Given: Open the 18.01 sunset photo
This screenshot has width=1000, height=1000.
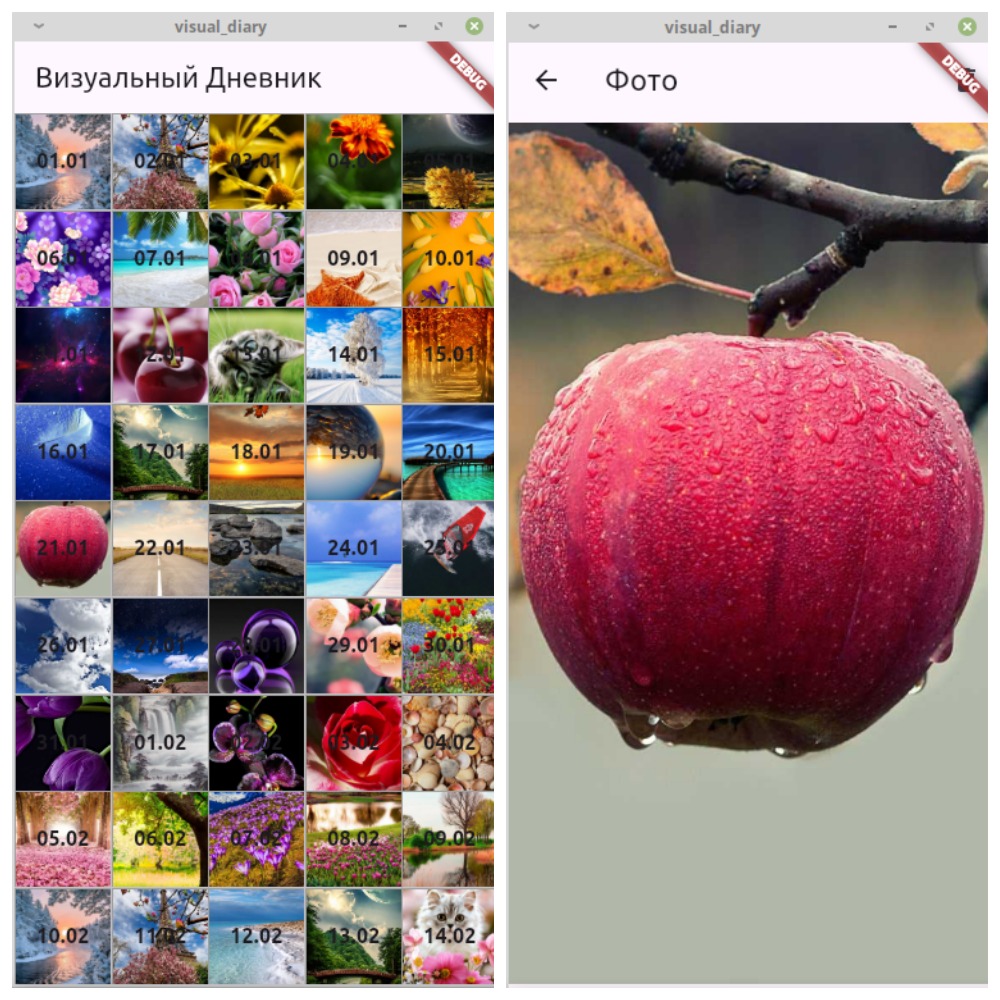Looking at the screenshot, I should (x=257, y=452).
